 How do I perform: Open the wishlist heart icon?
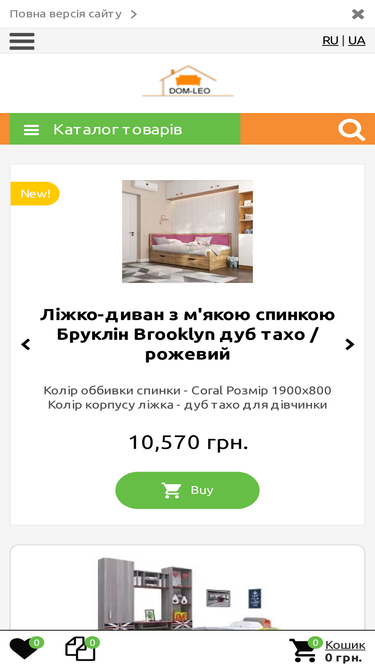pos(24,649)
